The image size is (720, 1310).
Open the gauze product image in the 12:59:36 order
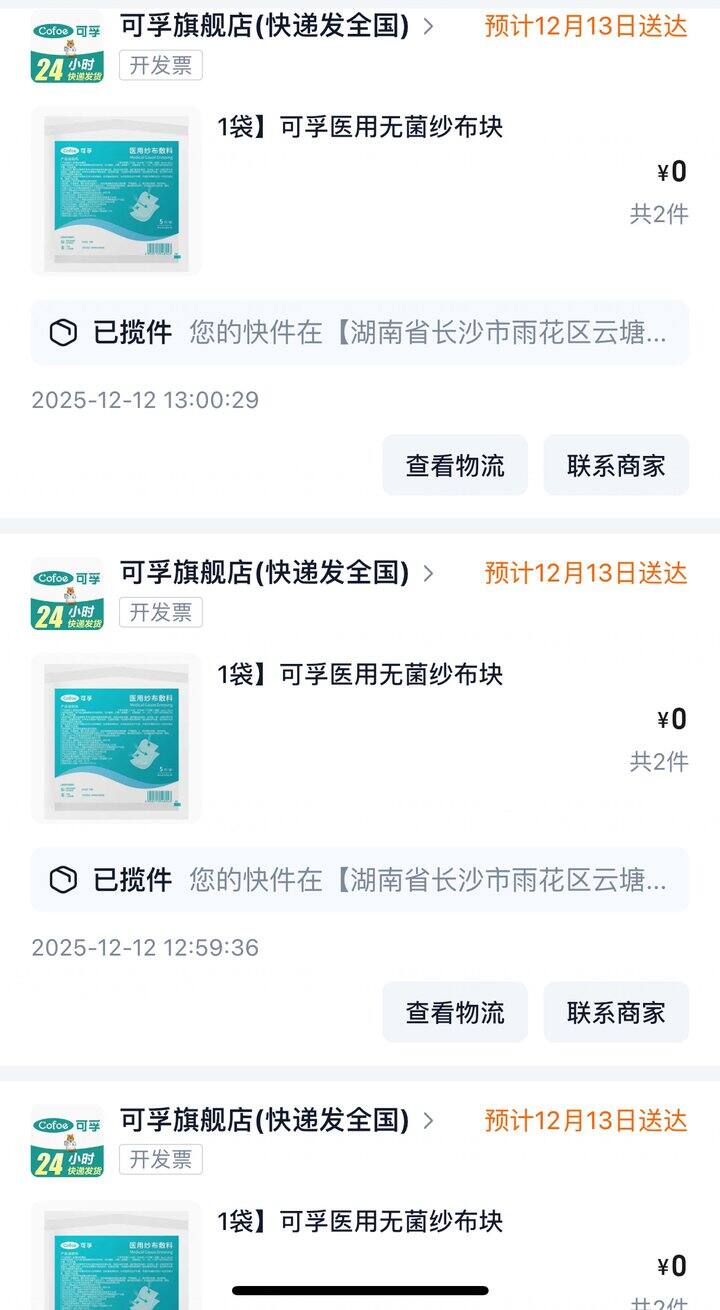[x=116, y=738]
